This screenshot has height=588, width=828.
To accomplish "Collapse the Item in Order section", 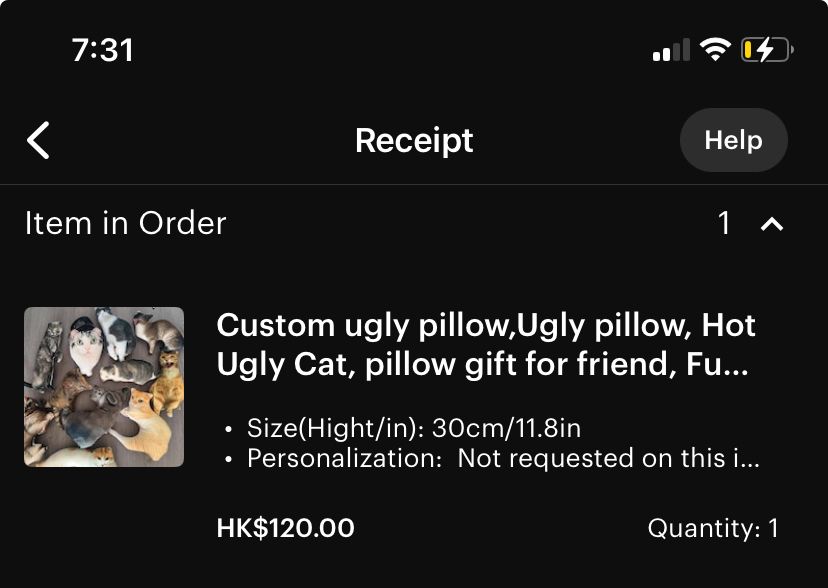I will [x=771, y=224].
